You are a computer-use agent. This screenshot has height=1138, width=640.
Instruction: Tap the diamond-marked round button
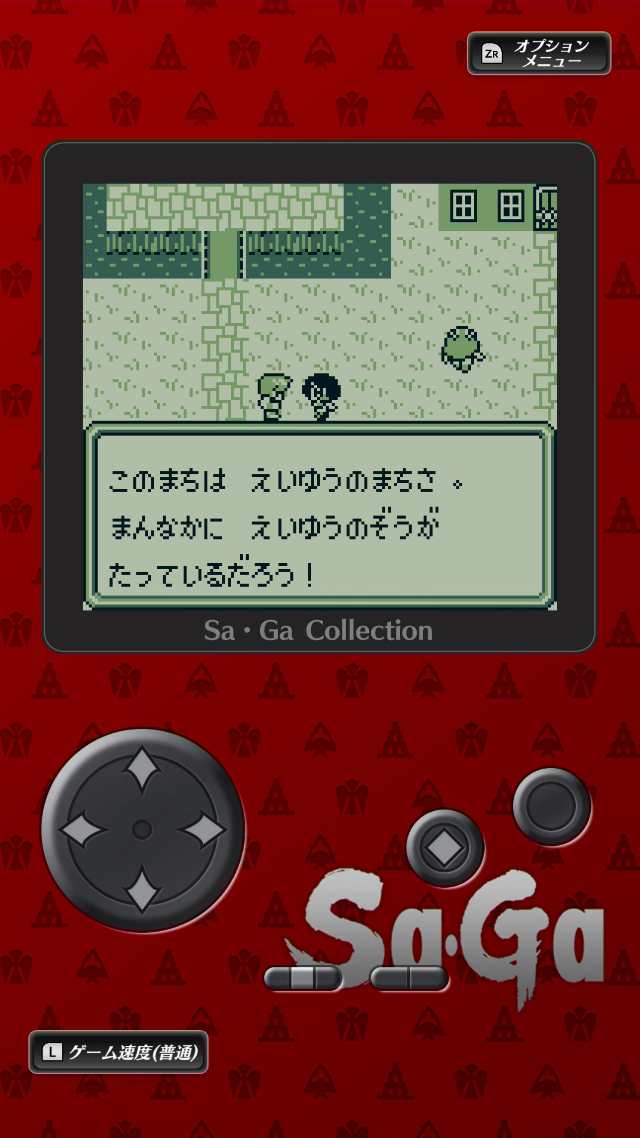click(445, 848)
